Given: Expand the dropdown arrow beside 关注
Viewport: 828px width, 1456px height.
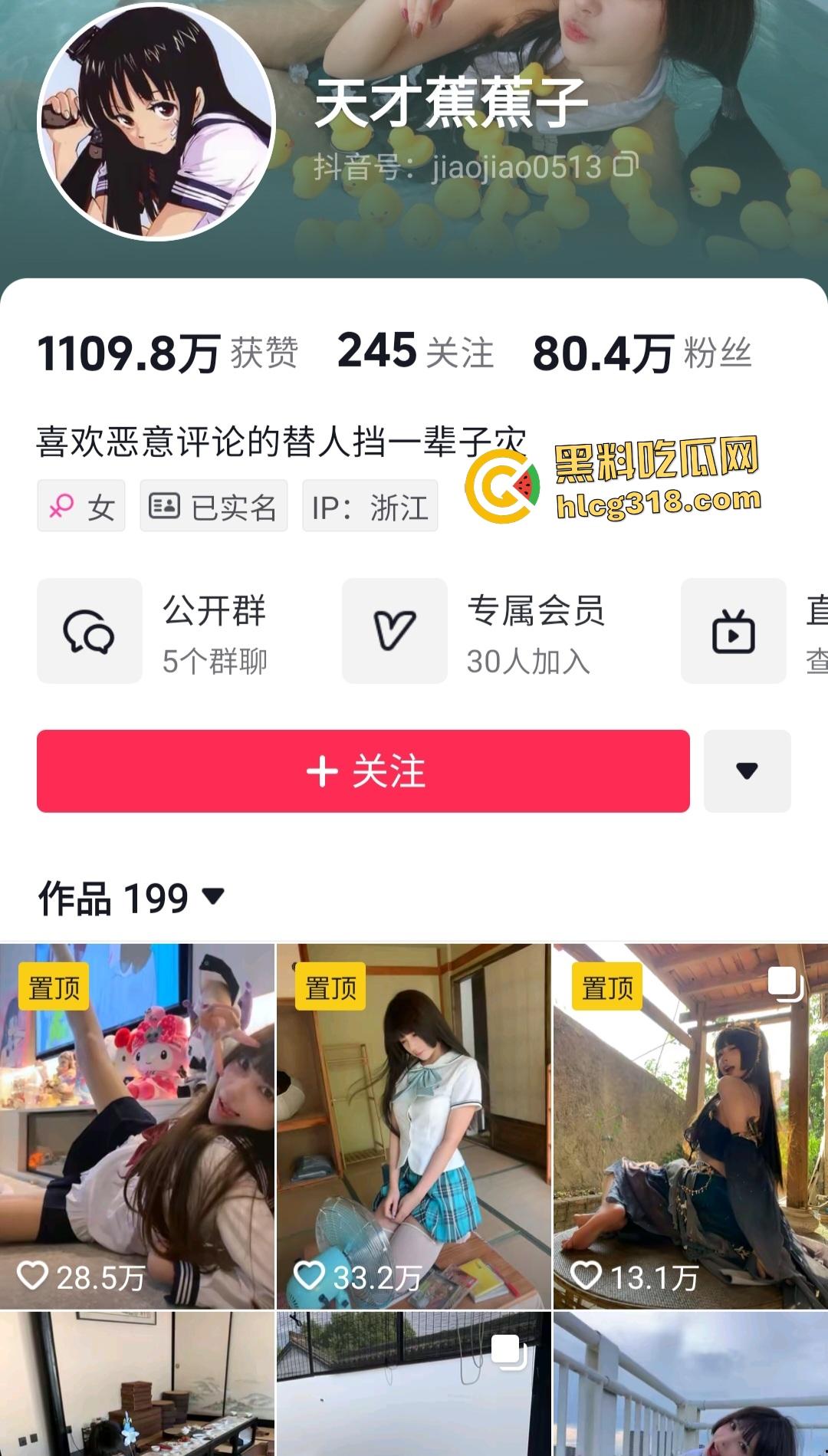Looking at the screenshot, I should coord(747,771).
